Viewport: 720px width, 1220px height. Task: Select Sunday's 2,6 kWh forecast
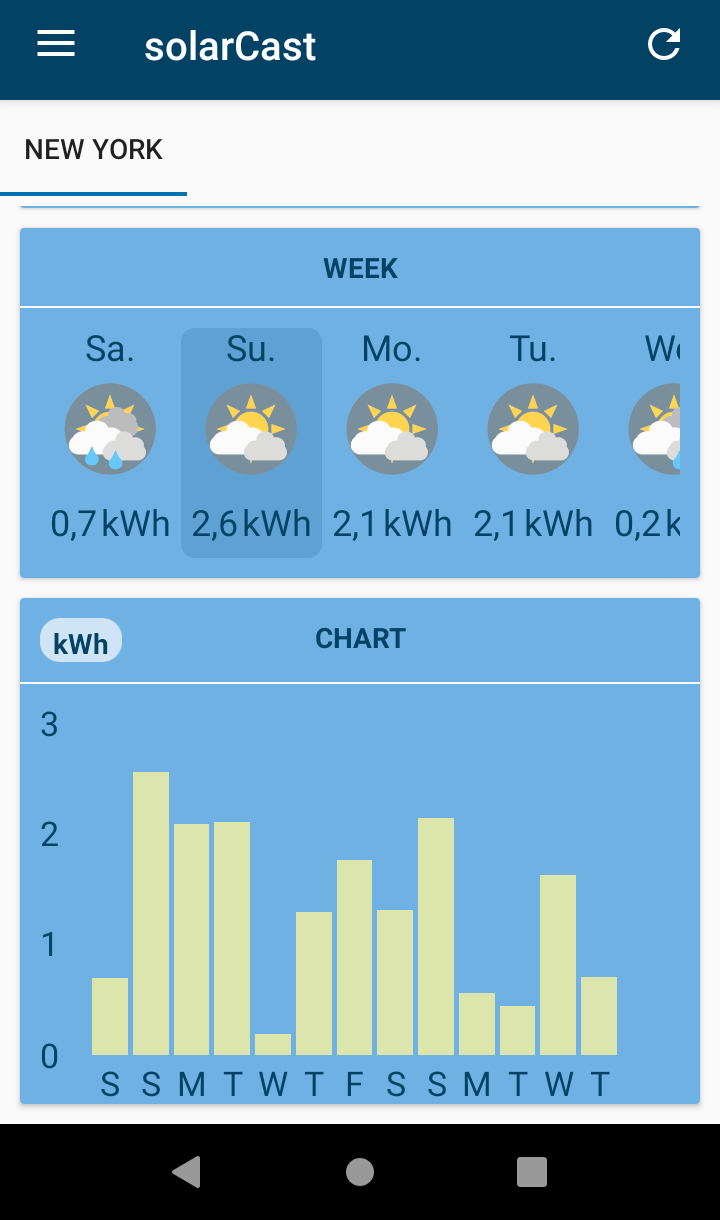coord(251,442)
